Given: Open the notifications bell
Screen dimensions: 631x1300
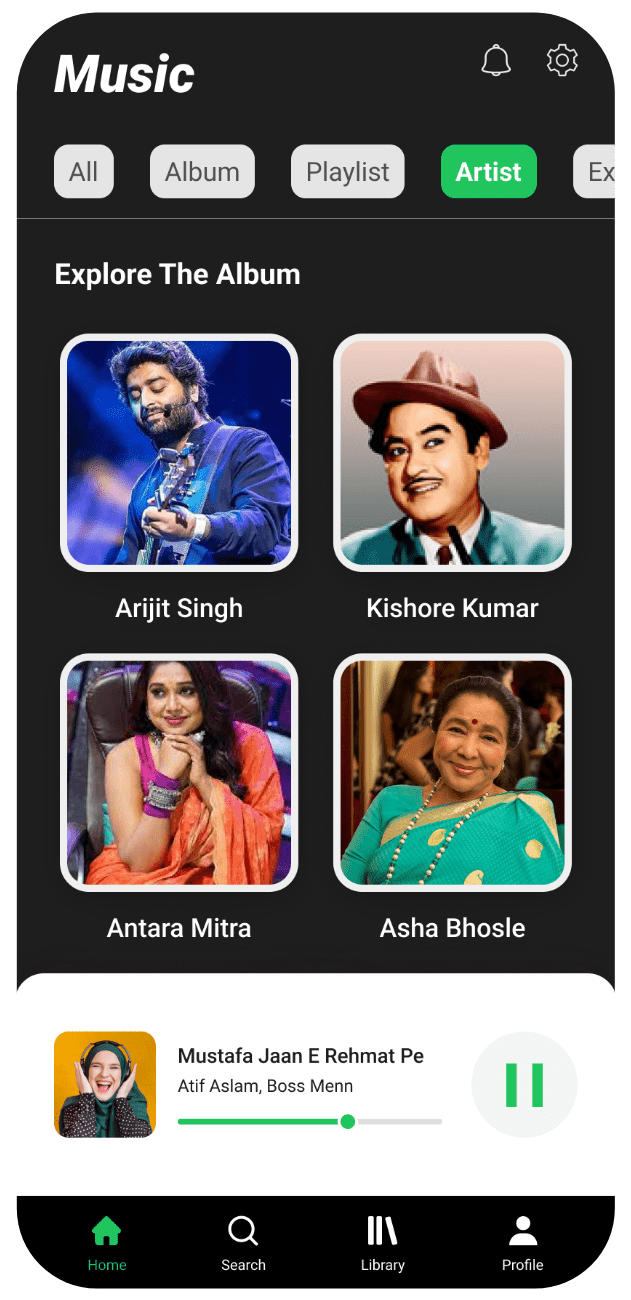Looking at the screenshot, I should pyautogui.click(x=496, y=61).
